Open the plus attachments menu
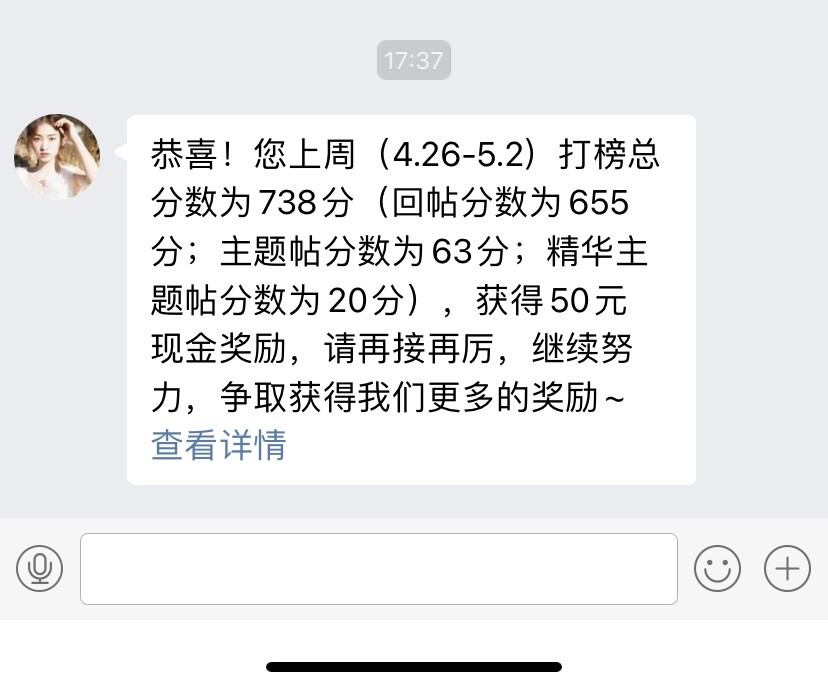828x688 pixels. pyautogui.click(x=787, y=569)
